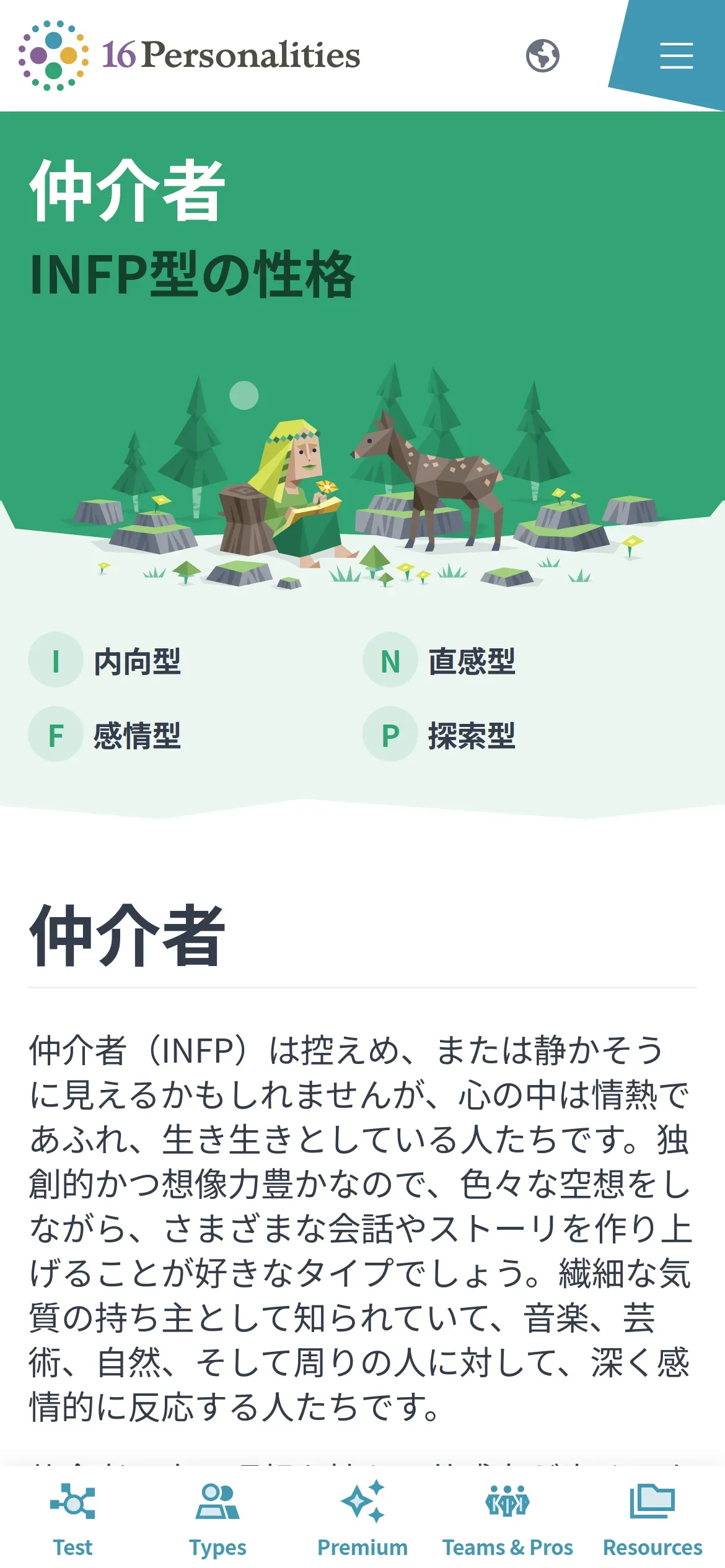Go to the 16Personalities home logo
The image size is (725, 1568).
pyautogui.click(x=189, y=55)
